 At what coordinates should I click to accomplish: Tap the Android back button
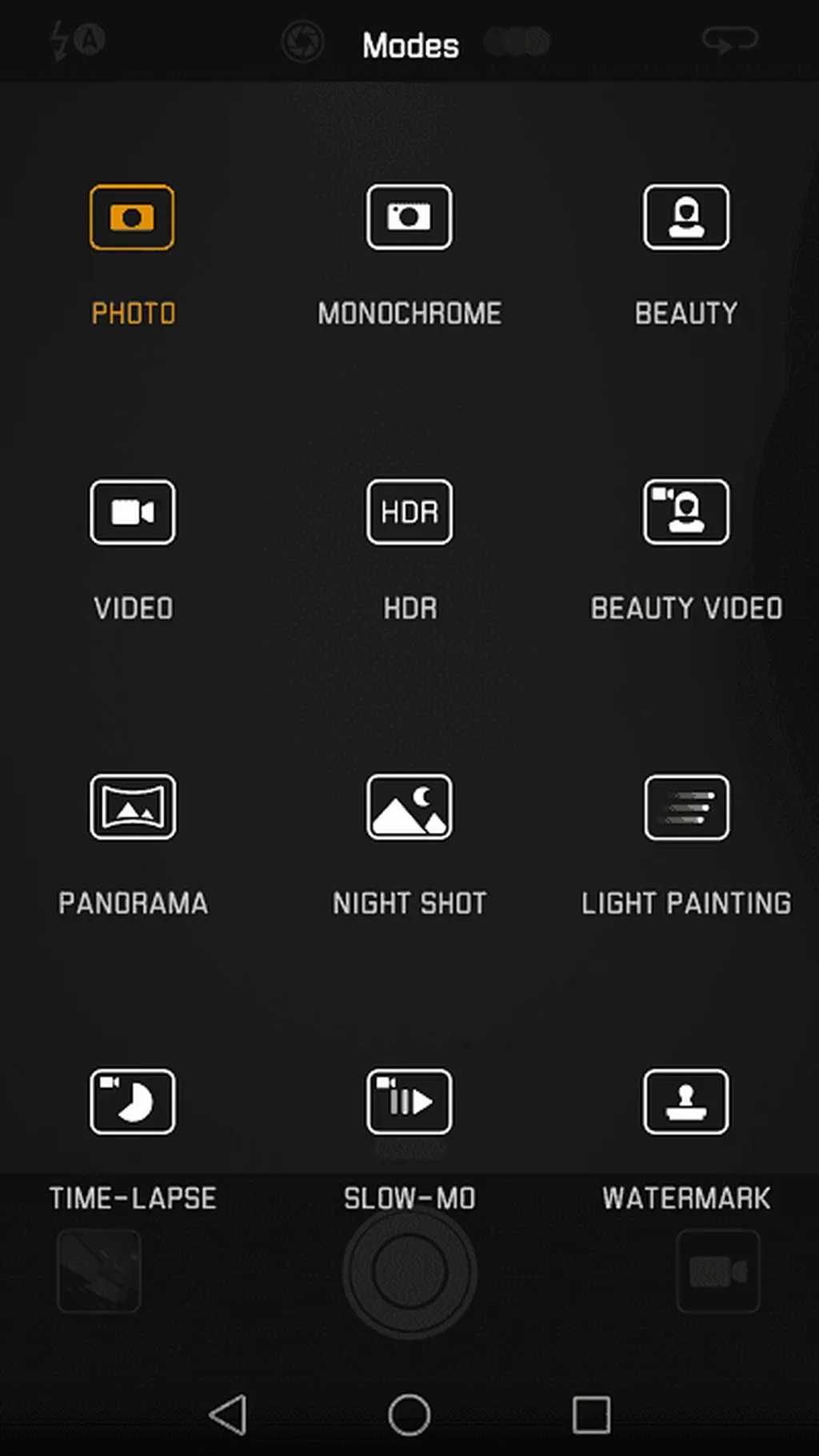coord(228,1414)
